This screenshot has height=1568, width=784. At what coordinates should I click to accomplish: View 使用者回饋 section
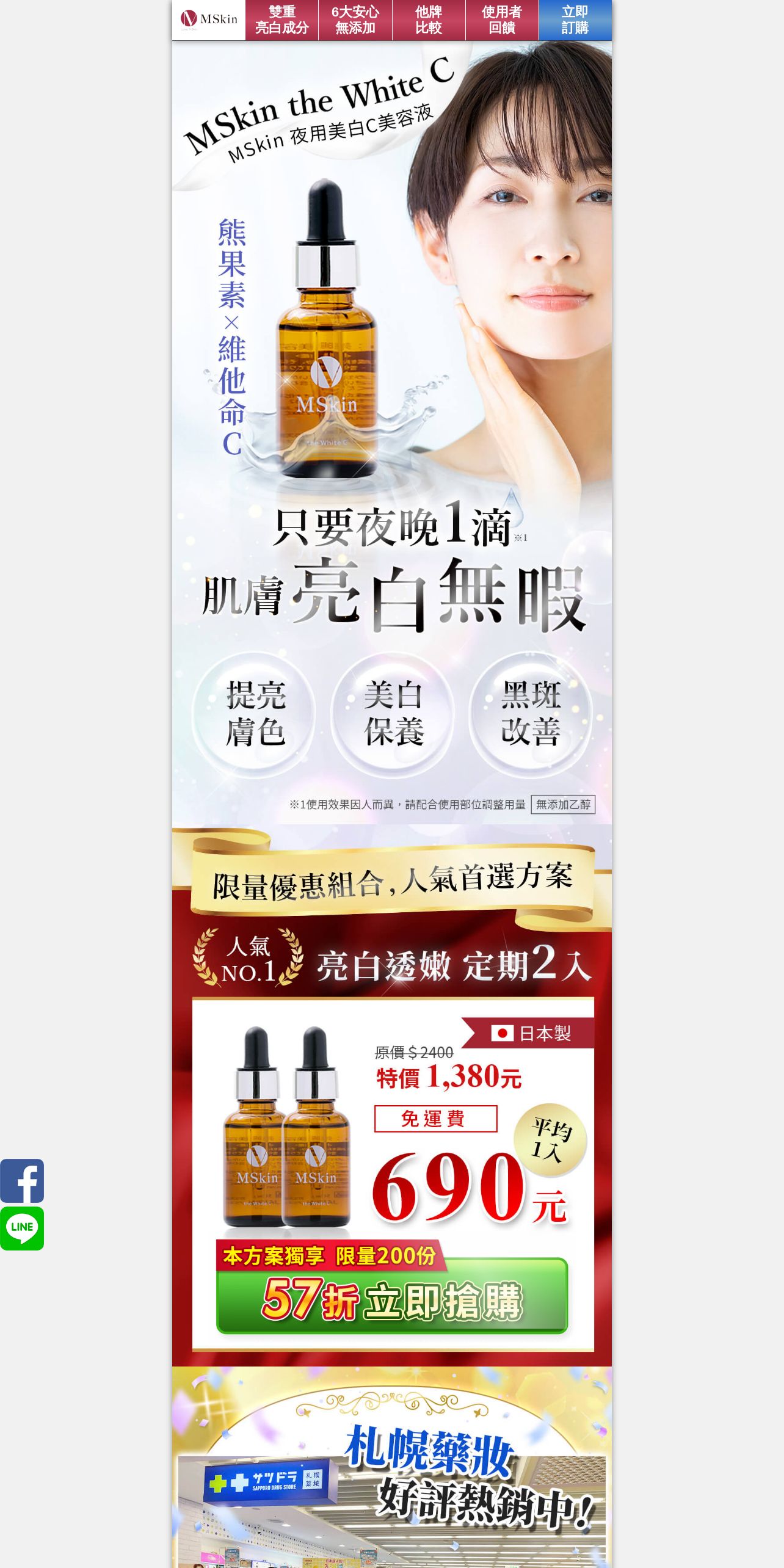click(501, 20)
